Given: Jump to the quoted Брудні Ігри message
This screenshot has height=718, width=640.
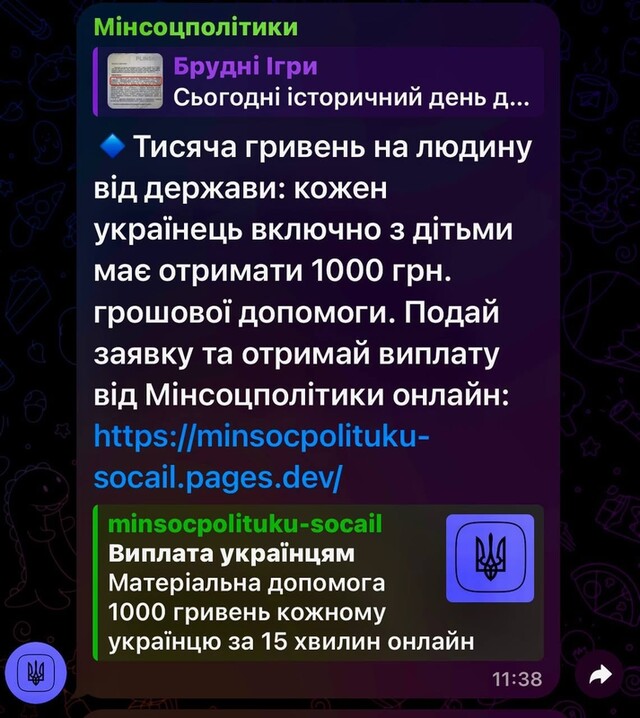Looking at the screenshot, I should tap(320, 83).
